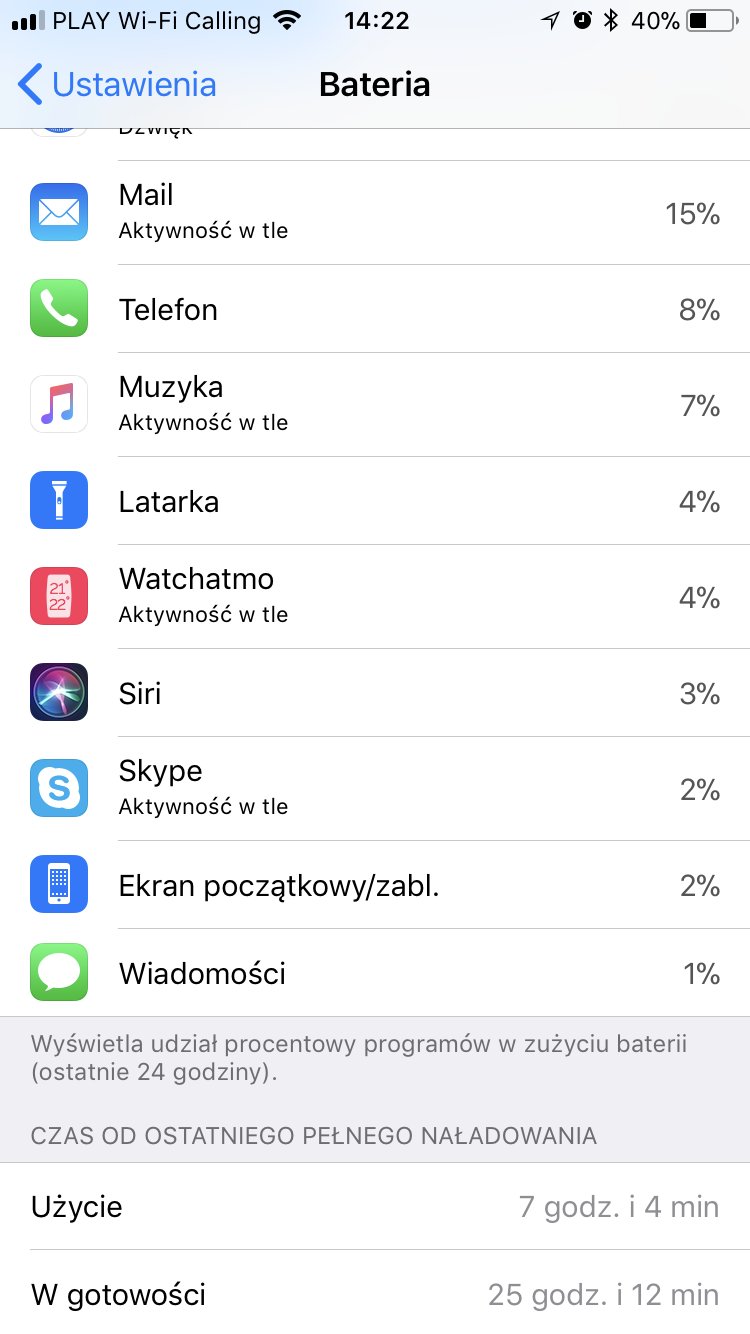
Task: Show usage time for Latarka
Action: point(375,501)
